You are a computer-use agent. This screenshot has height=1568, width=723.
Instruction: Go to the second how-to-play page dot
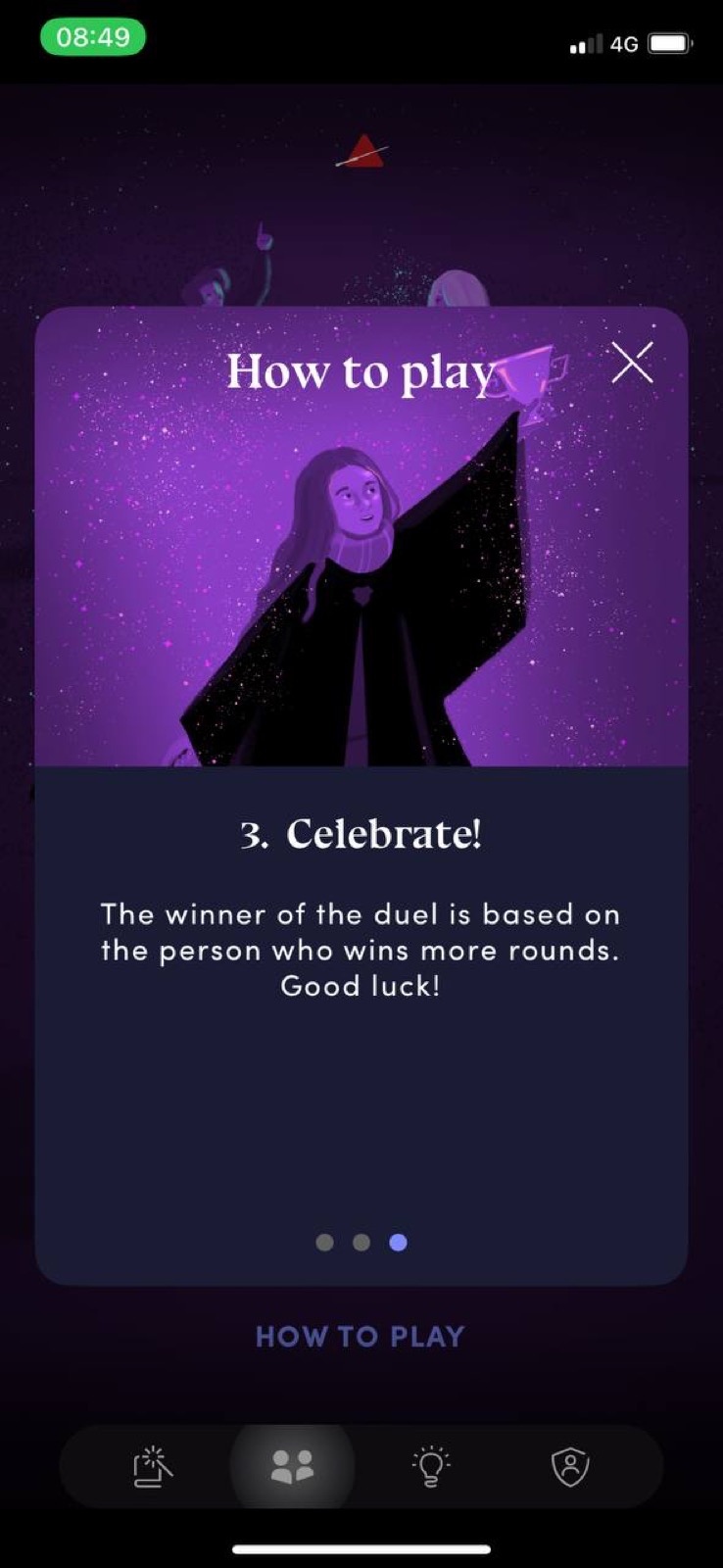click(x=361, y=1243)
